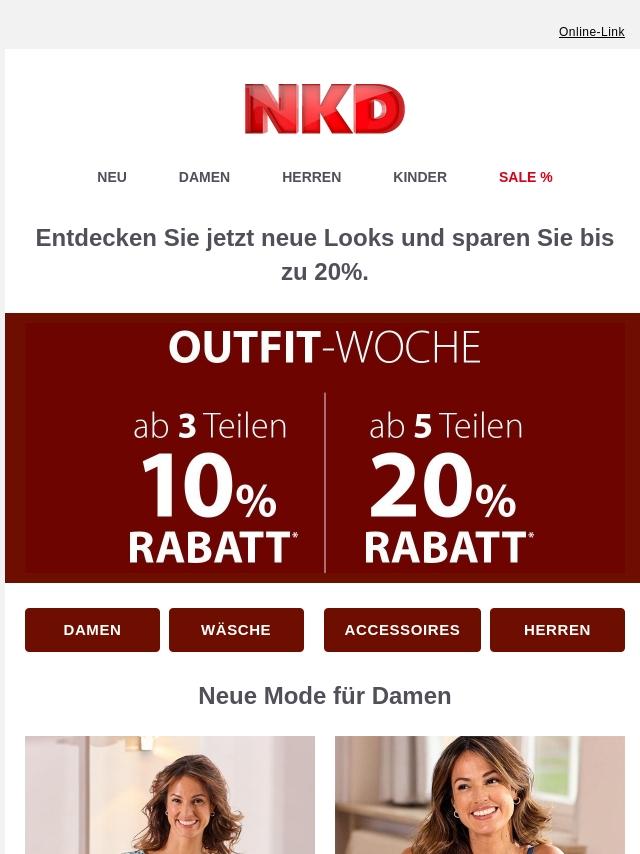Browse the KINDER category

tap(420, 177)
